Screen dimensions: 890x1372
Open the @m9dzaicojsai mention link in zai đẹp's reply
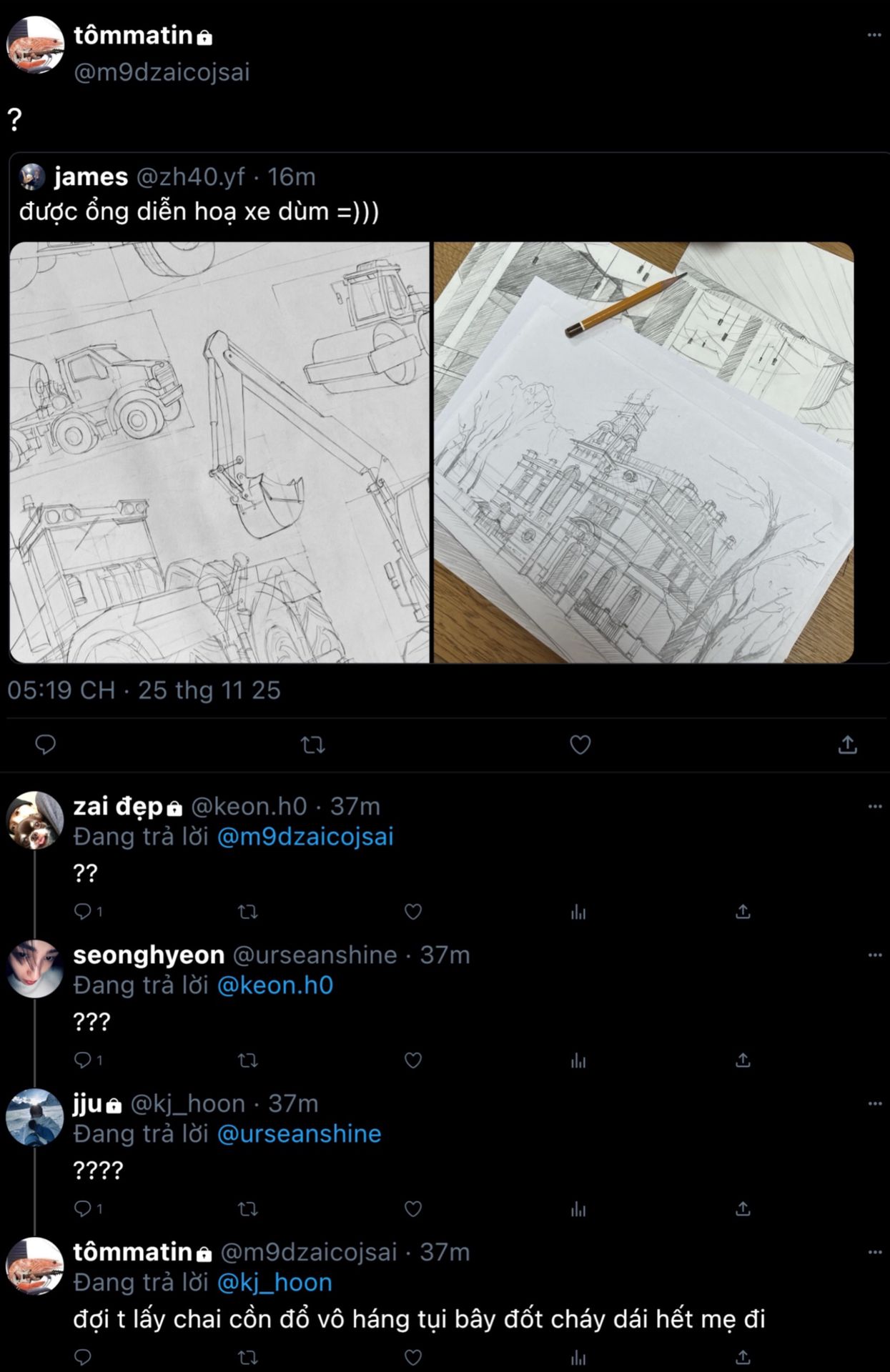point(305,837)
